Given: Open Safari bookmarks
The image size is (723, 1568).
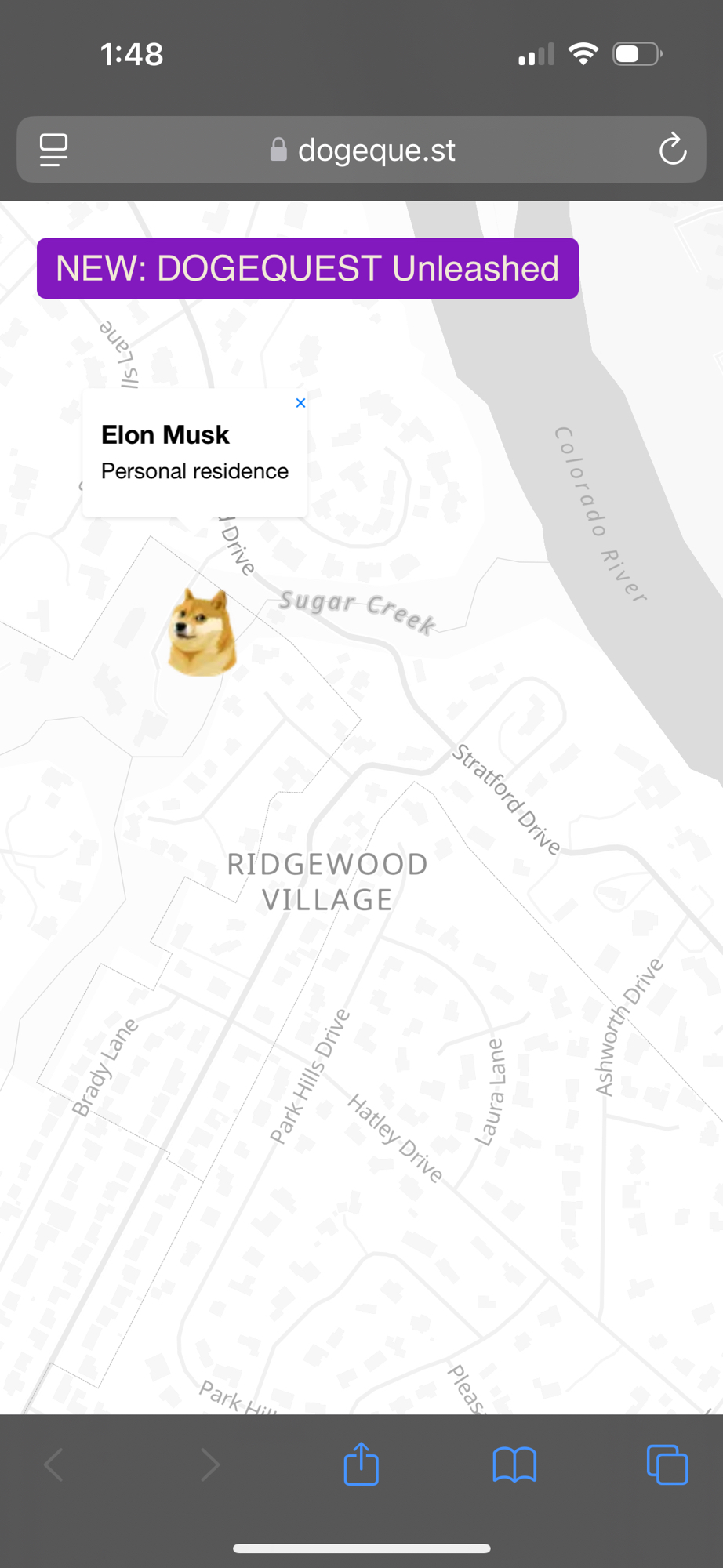Looking at the screenshot, I should (x=514, y=1464).
